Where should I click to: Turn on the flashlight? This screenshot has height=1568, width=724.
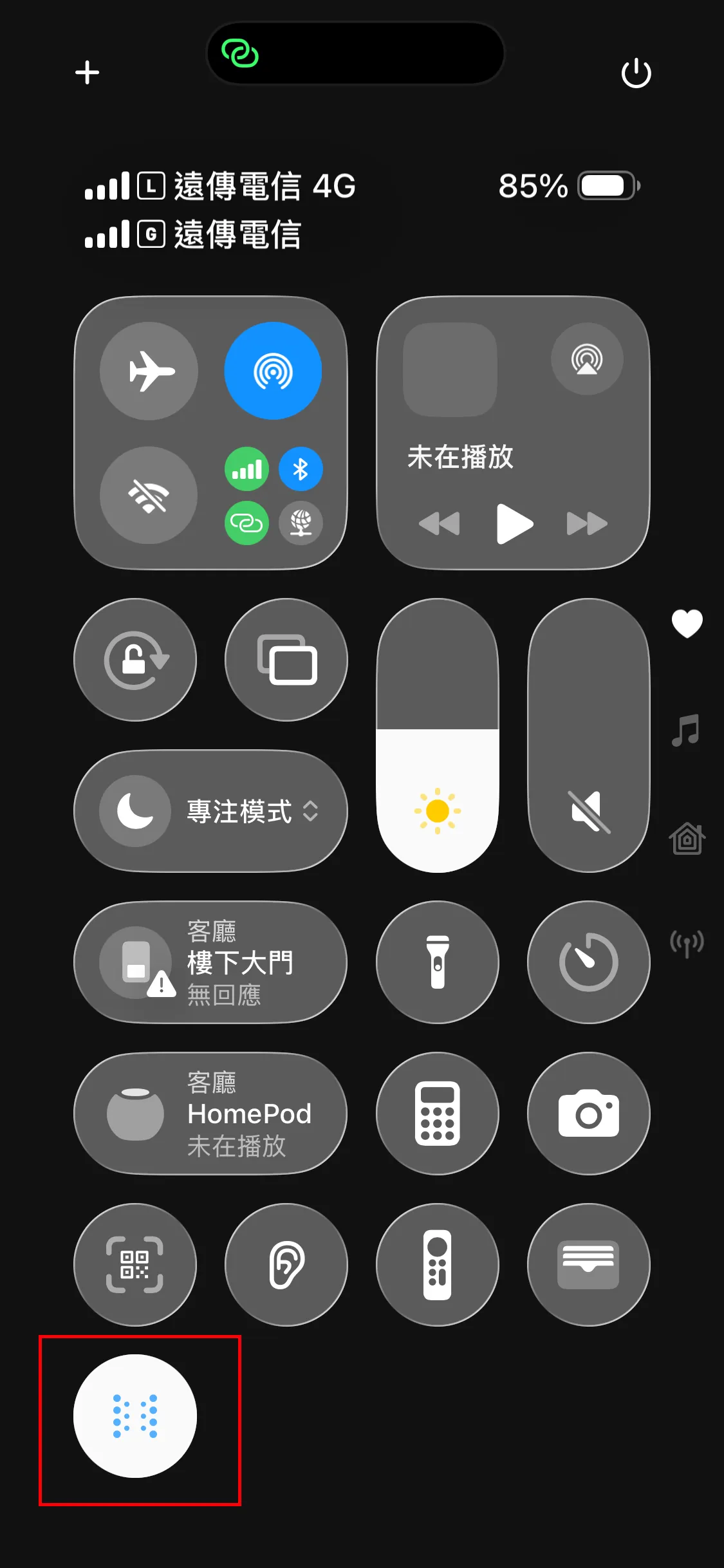[438, 962]
